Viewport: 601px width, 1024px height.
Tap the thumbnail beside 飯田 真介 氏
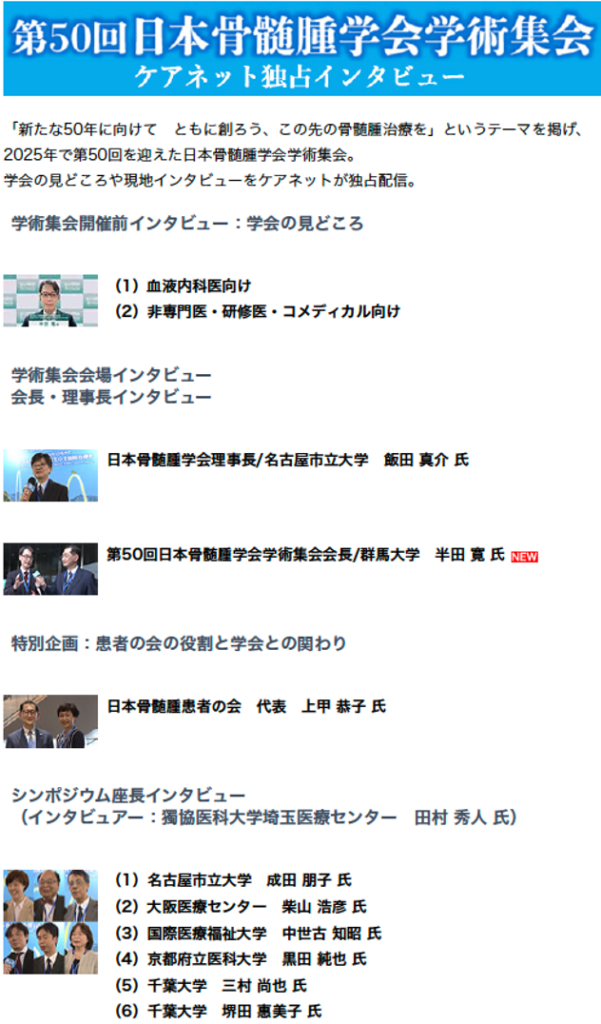pos(50,475)
